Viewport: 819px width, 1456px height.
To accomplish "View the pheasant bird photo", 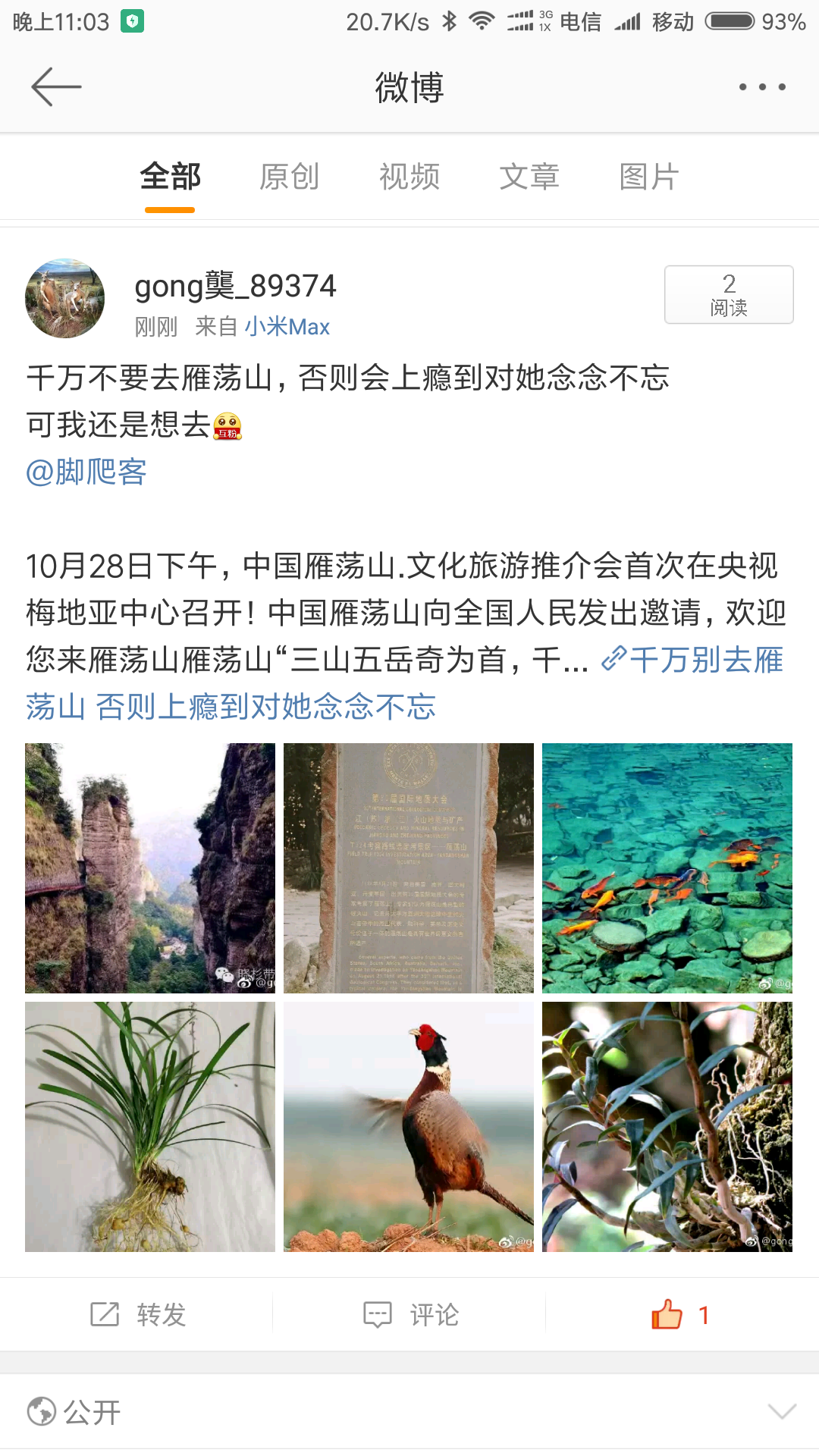I will pos(409,1127).
